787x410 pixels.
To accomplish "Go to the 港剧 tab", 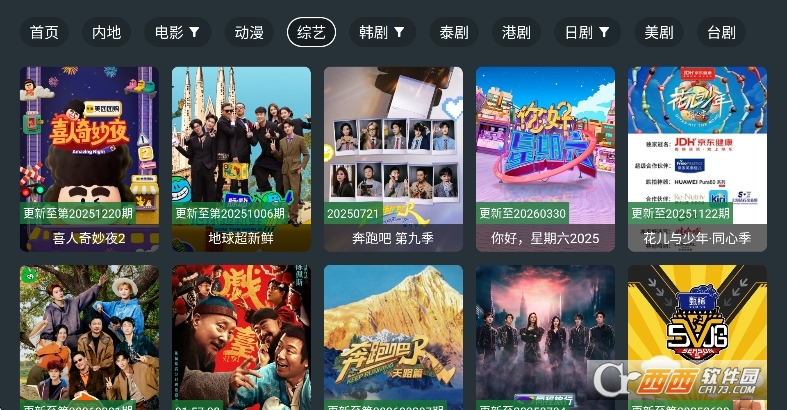I will point(516,32).
